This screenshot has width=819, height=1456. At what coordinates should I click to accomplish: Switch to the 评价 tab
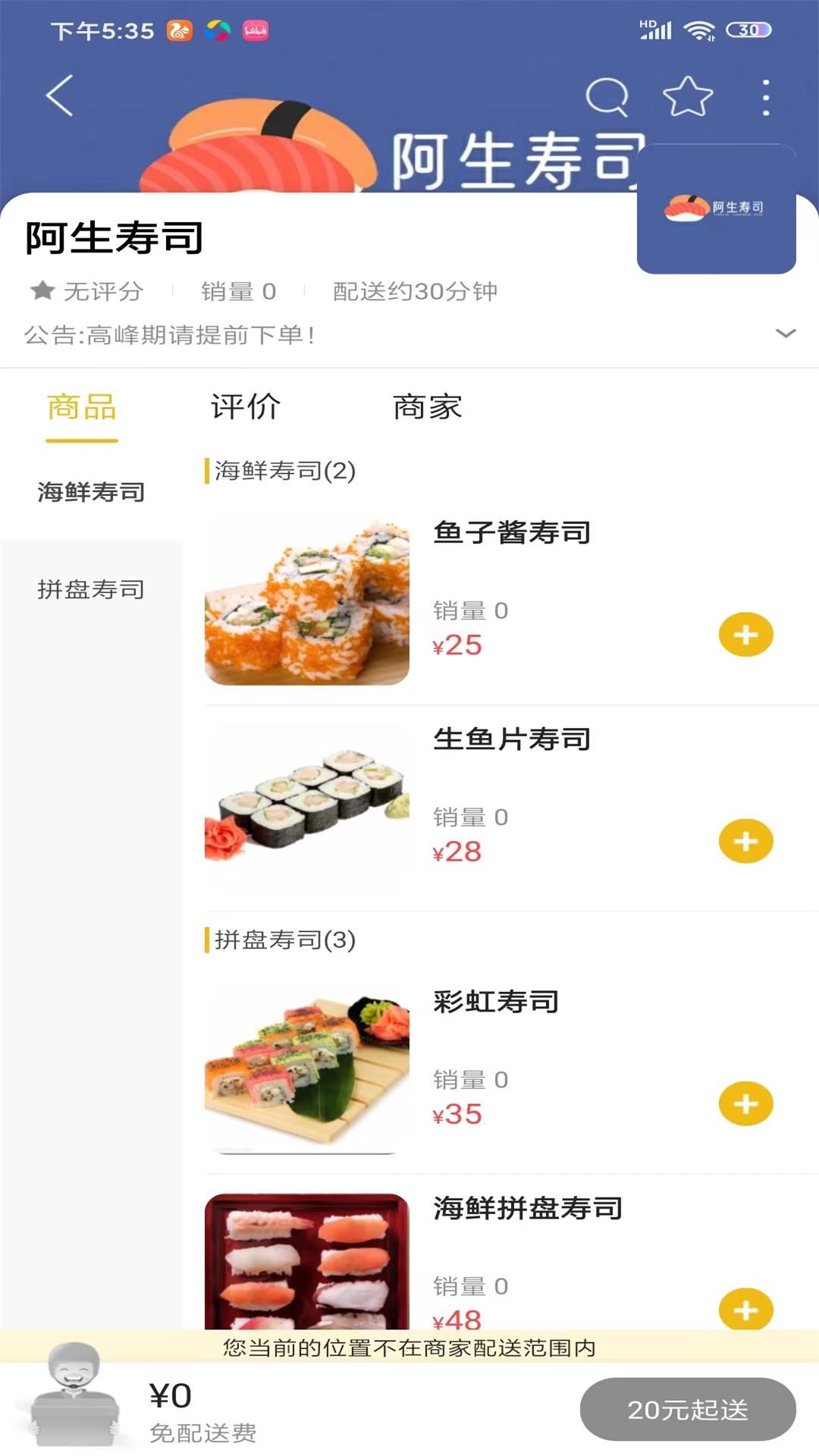coord(245,406)
